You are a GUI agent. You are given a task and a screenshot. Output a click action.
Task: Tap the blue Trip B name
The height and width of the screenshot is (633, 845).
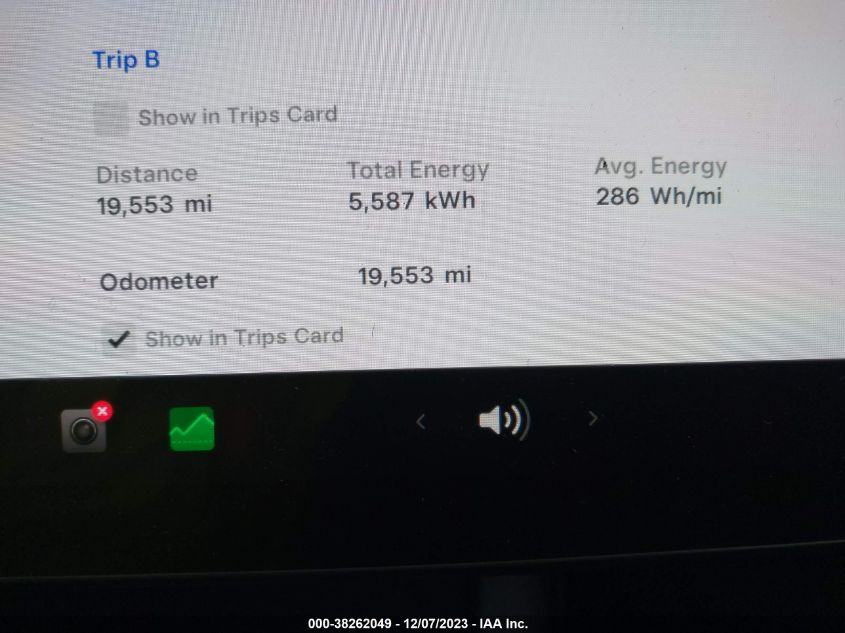(x=126, y=60)
